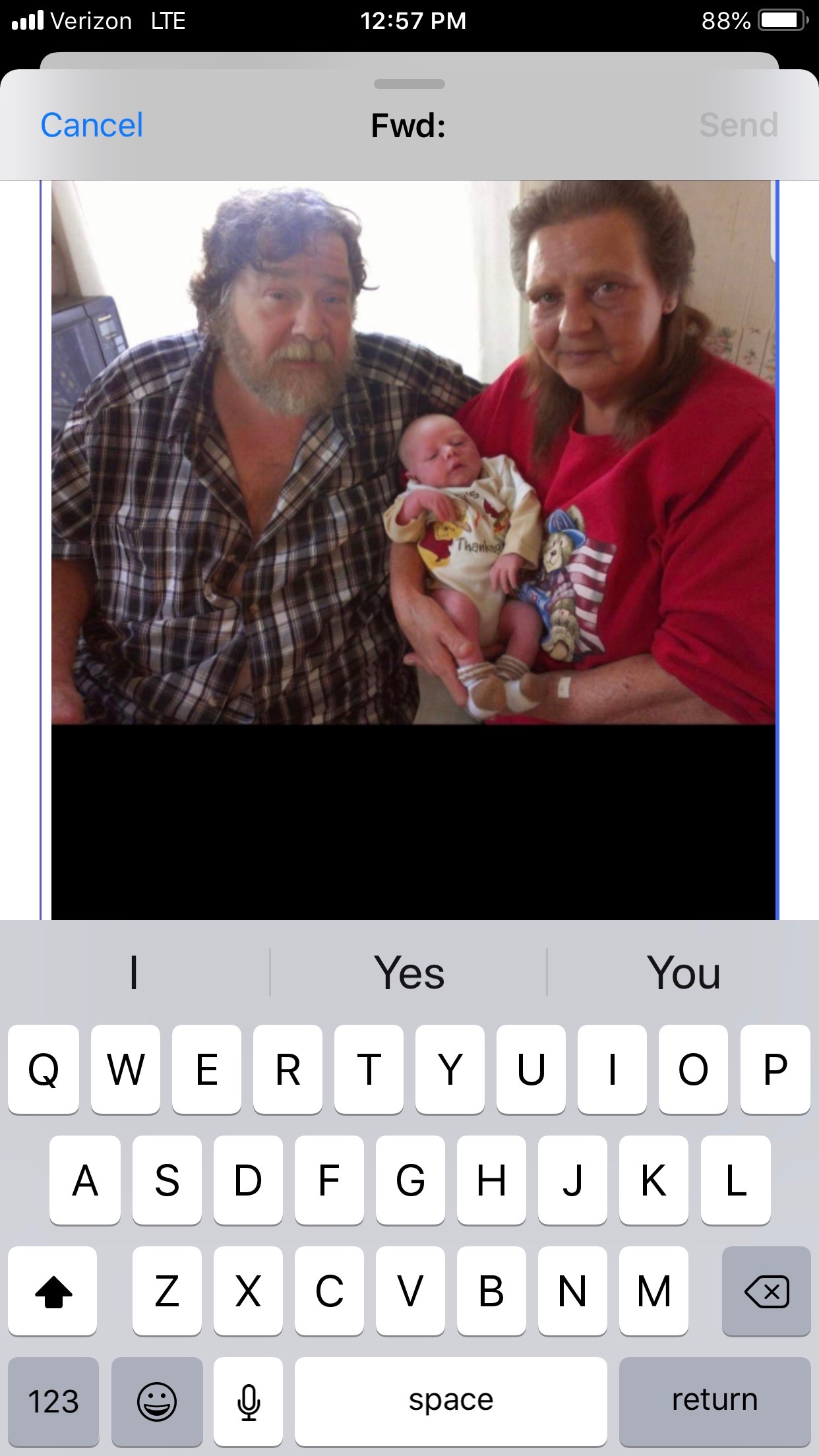Screen dimensions: 819x1456
Task: Tap the Send button
Action: tap(738, 125)
